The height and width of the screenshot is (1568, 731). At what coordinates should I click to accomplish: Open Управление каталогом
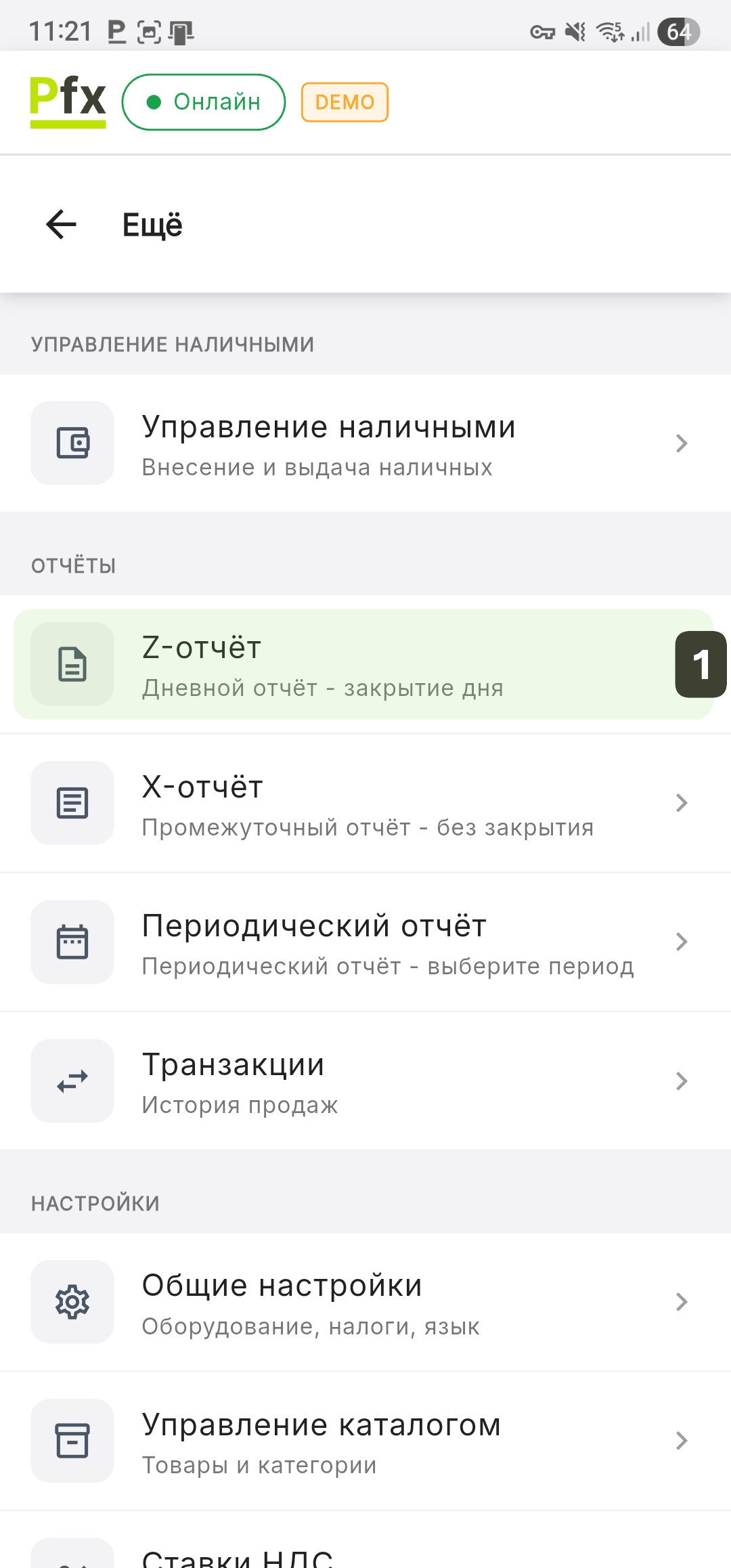coord(365,1441)
